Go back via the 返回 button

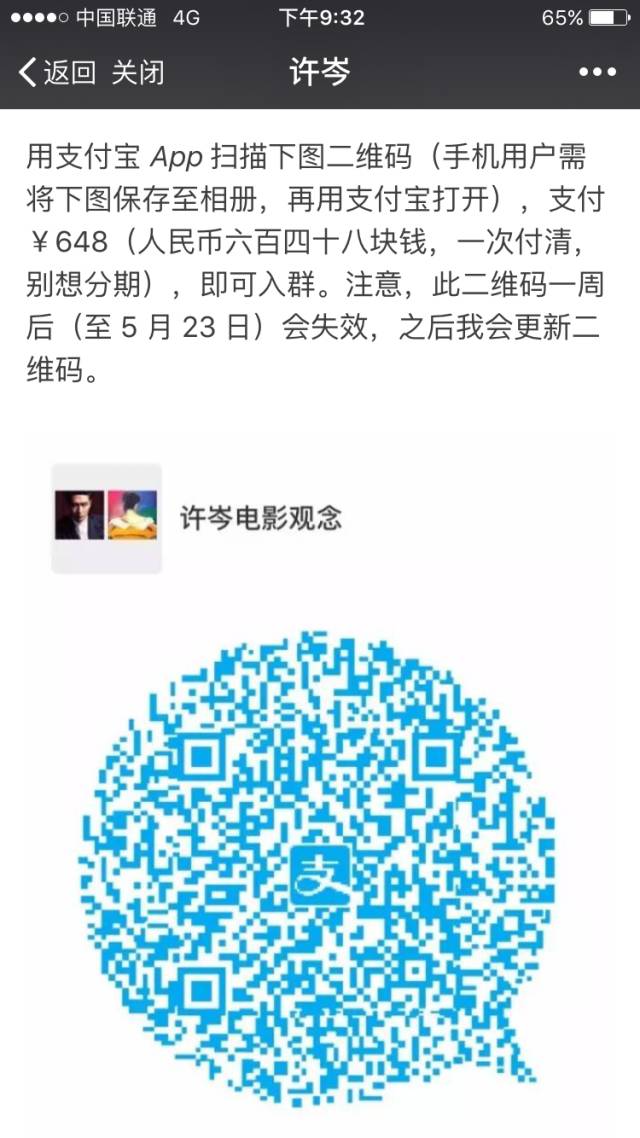click(x=58, y=72)
